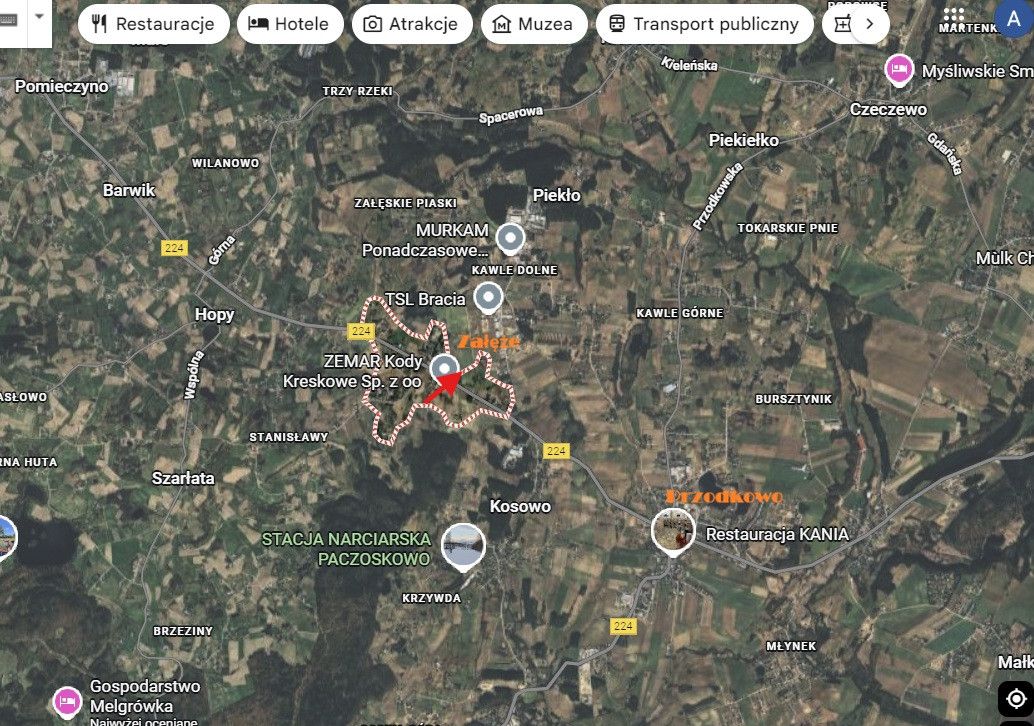Filter map by Restauracje chip

click(152, 24)
